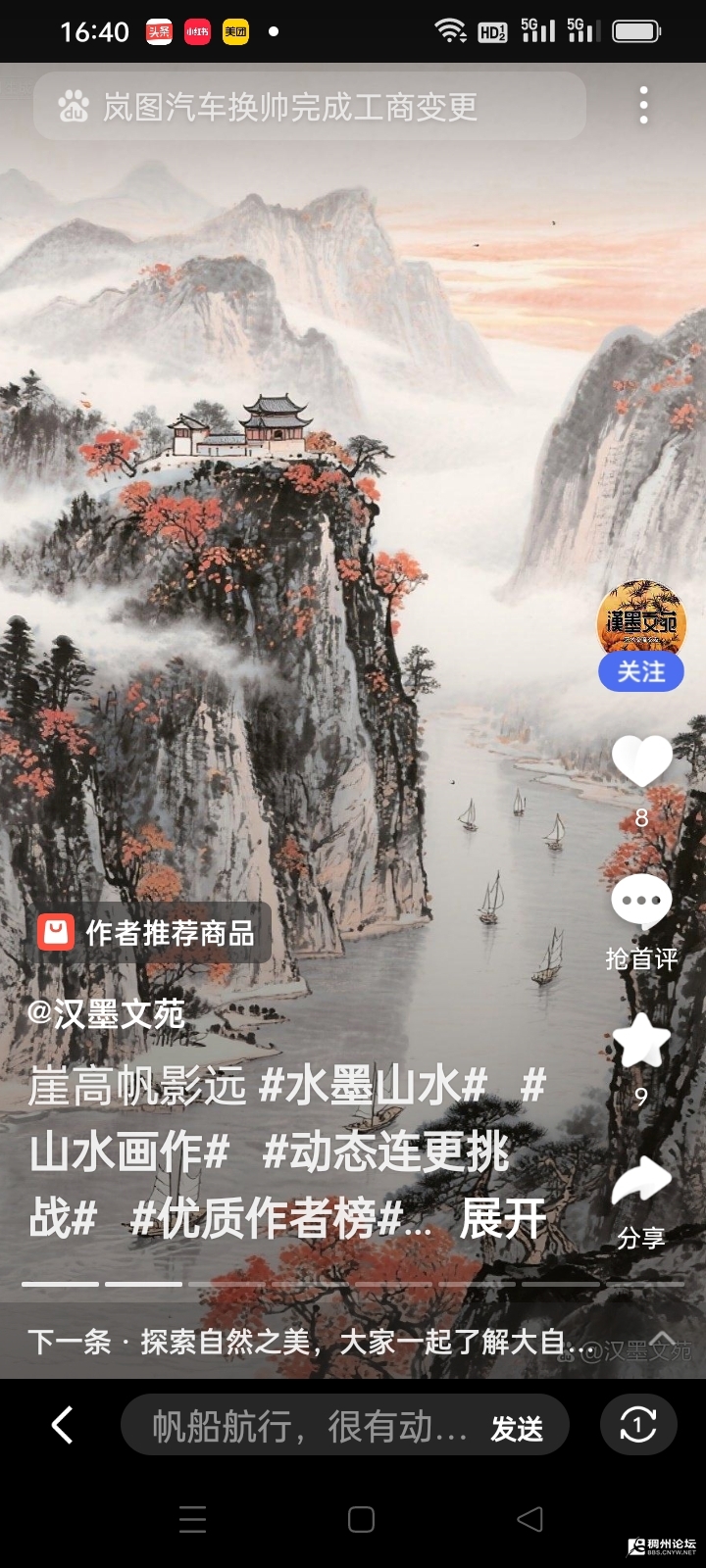Favorite this post with the star
This screenshot has height=1568, width=706.
[x=641, y=1041]
